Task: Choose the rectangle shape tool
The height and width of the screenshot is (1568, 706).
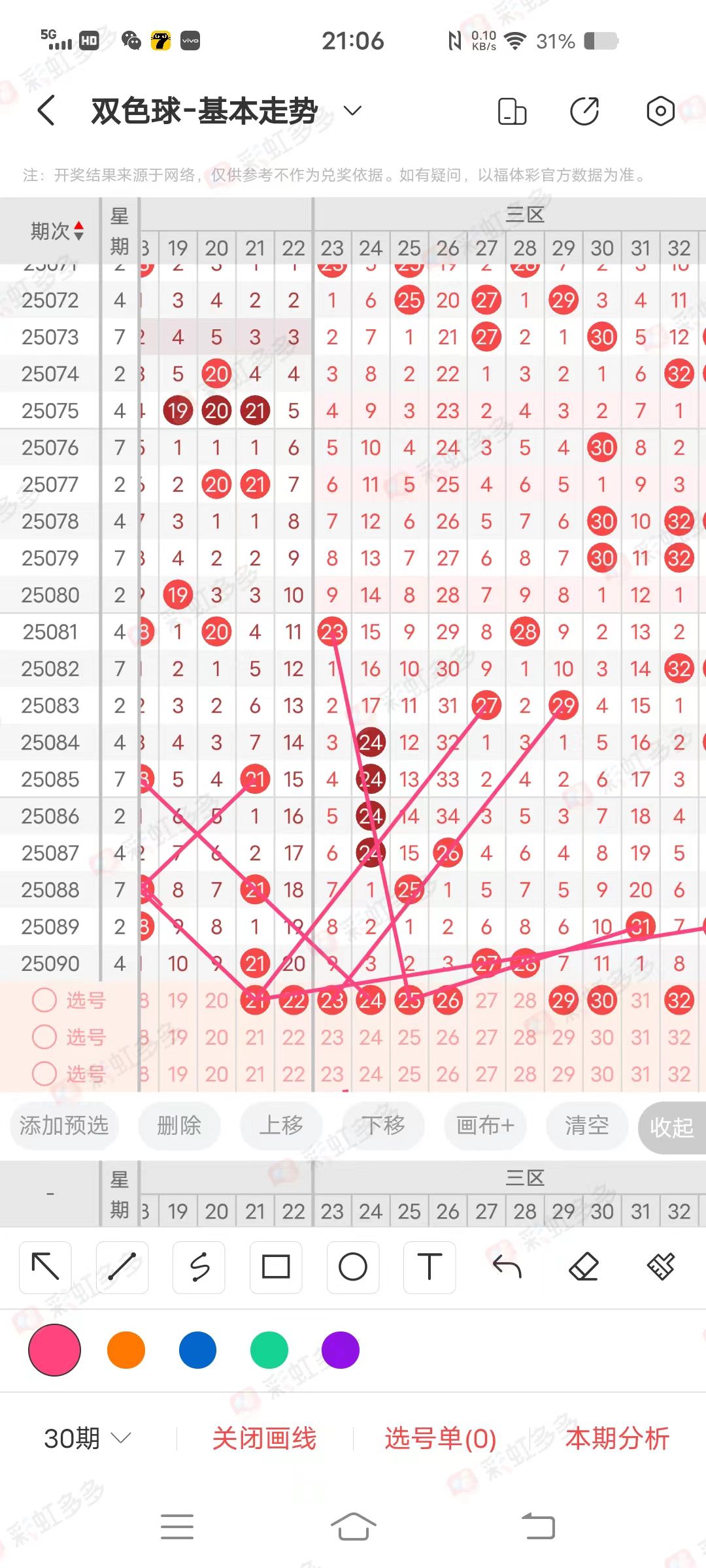Action: [276, 1267]
